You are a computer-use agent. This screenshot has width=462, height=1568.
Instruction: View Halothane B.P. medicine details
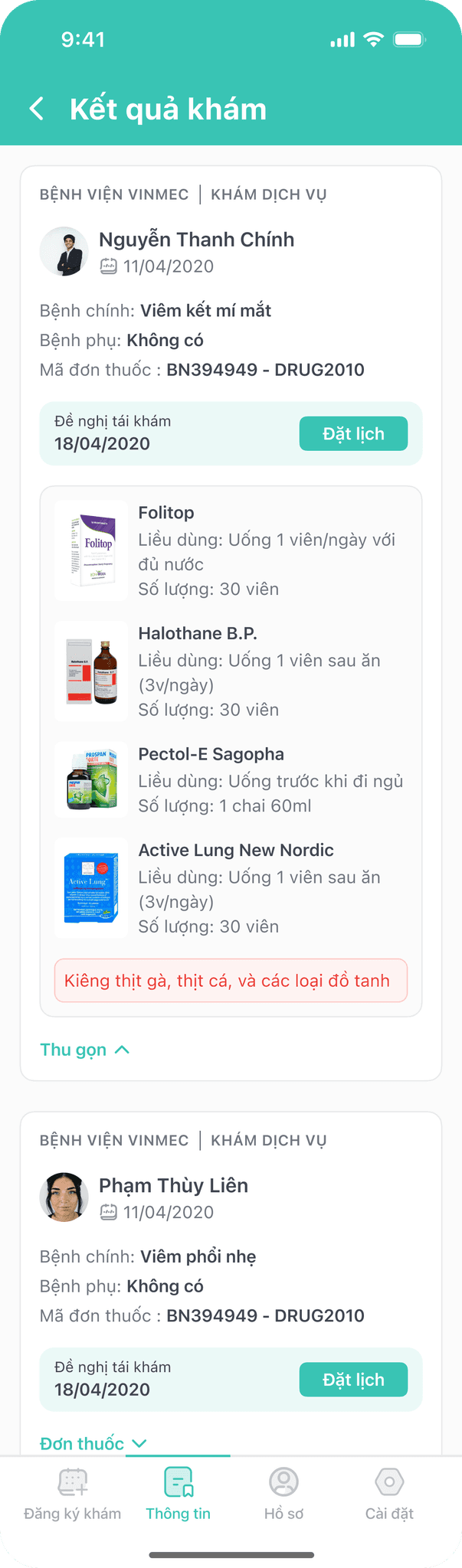[230, 671]
